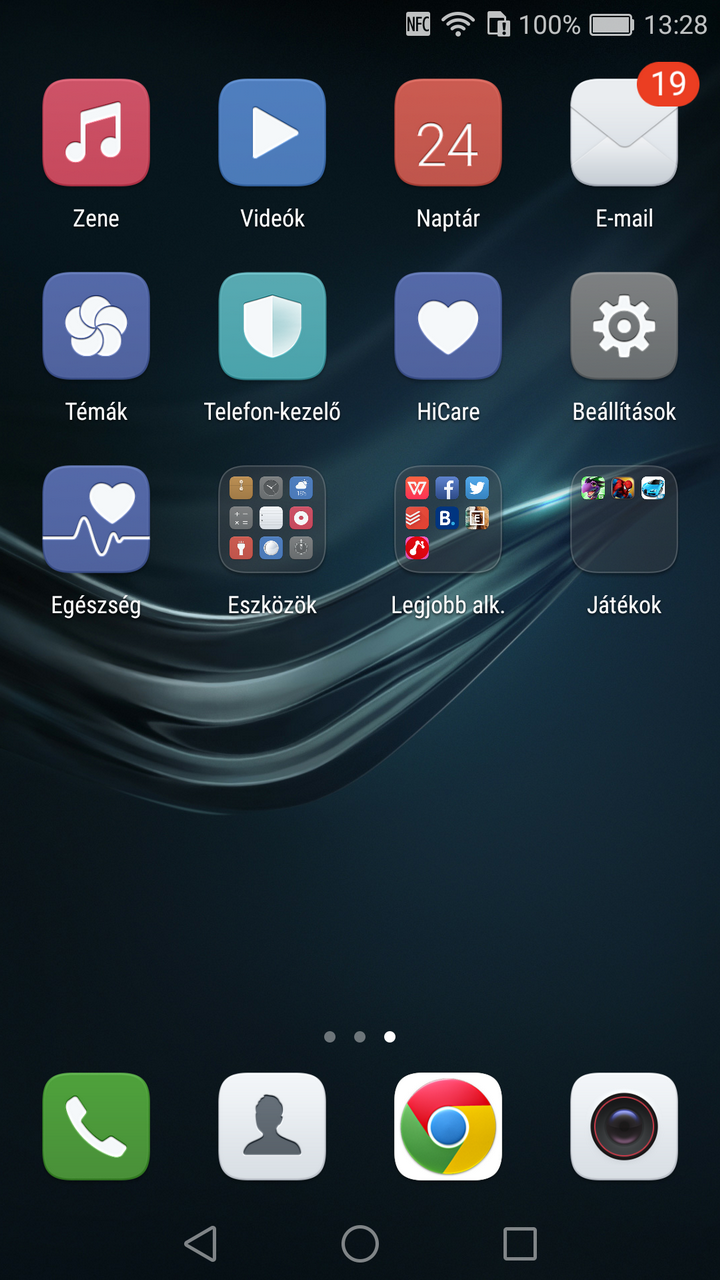Open the Témák themes app

(x=96, y=326)
